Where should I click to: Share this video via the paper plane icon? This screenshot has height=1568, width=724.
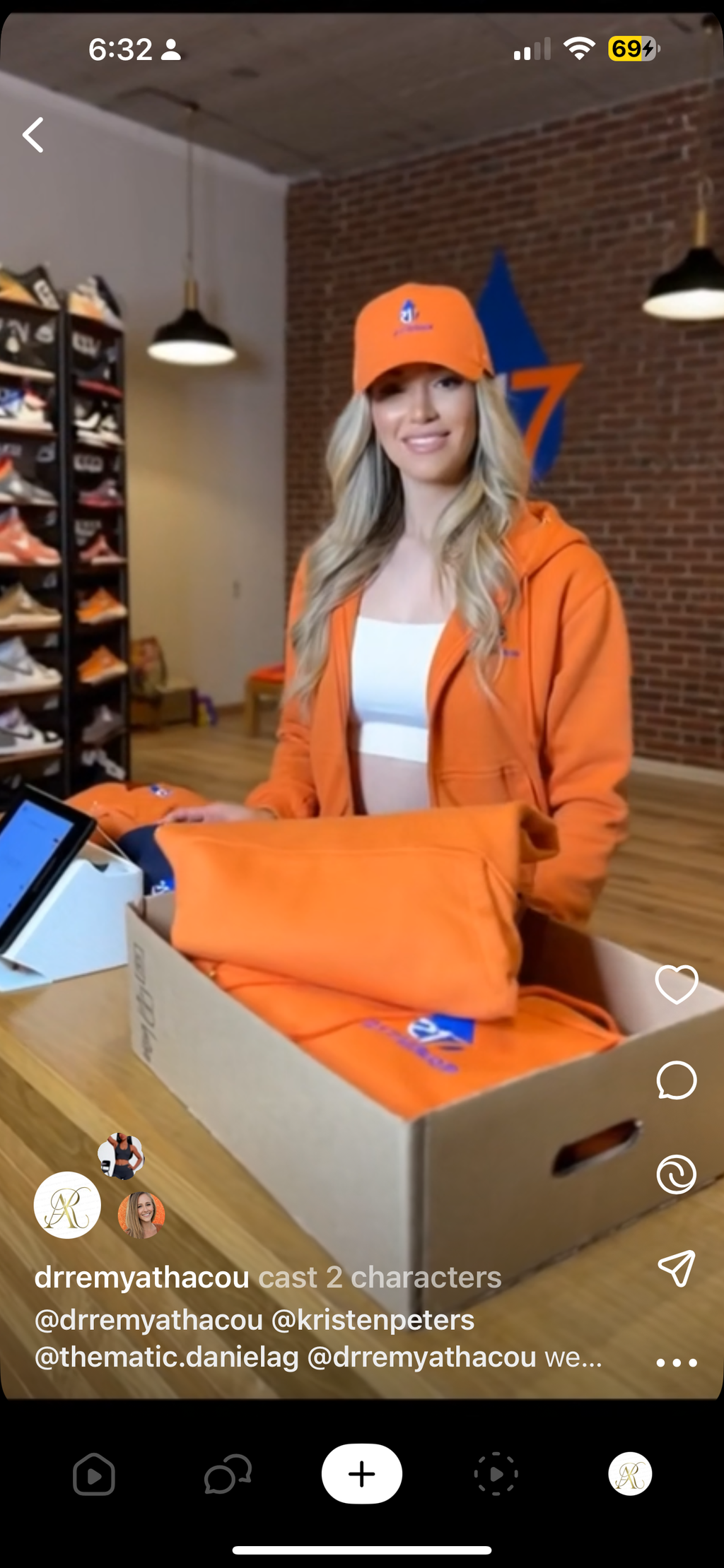pyautogui.click(x=676, y=1268)
